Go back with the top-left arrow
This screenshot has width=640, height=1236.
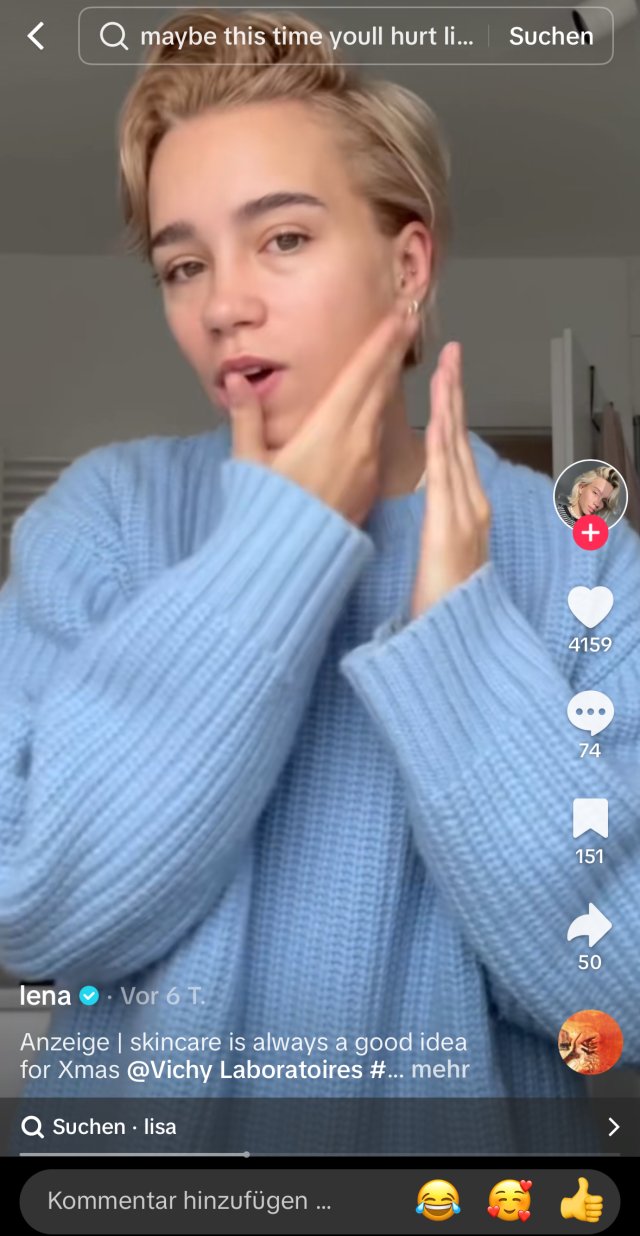coord(36,36)
